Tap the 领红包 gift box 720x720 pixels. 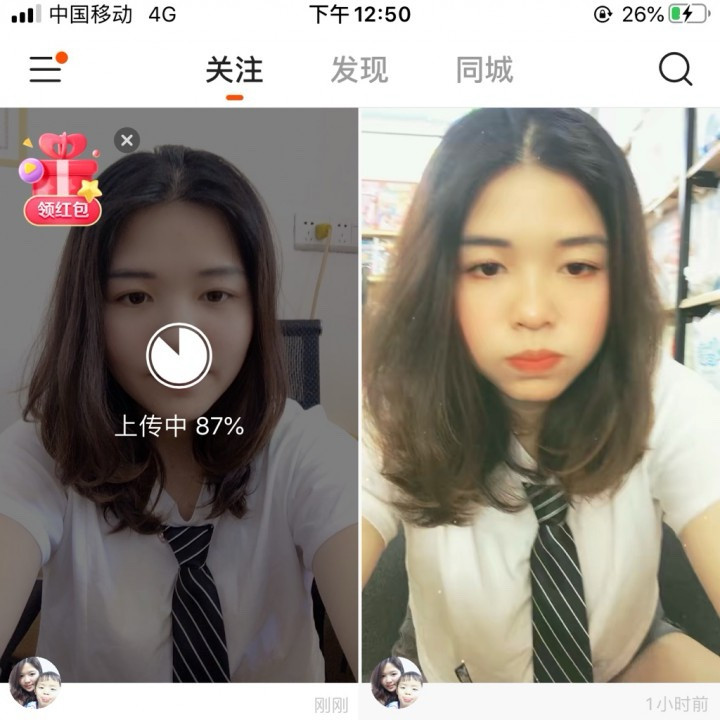point(62,178)
